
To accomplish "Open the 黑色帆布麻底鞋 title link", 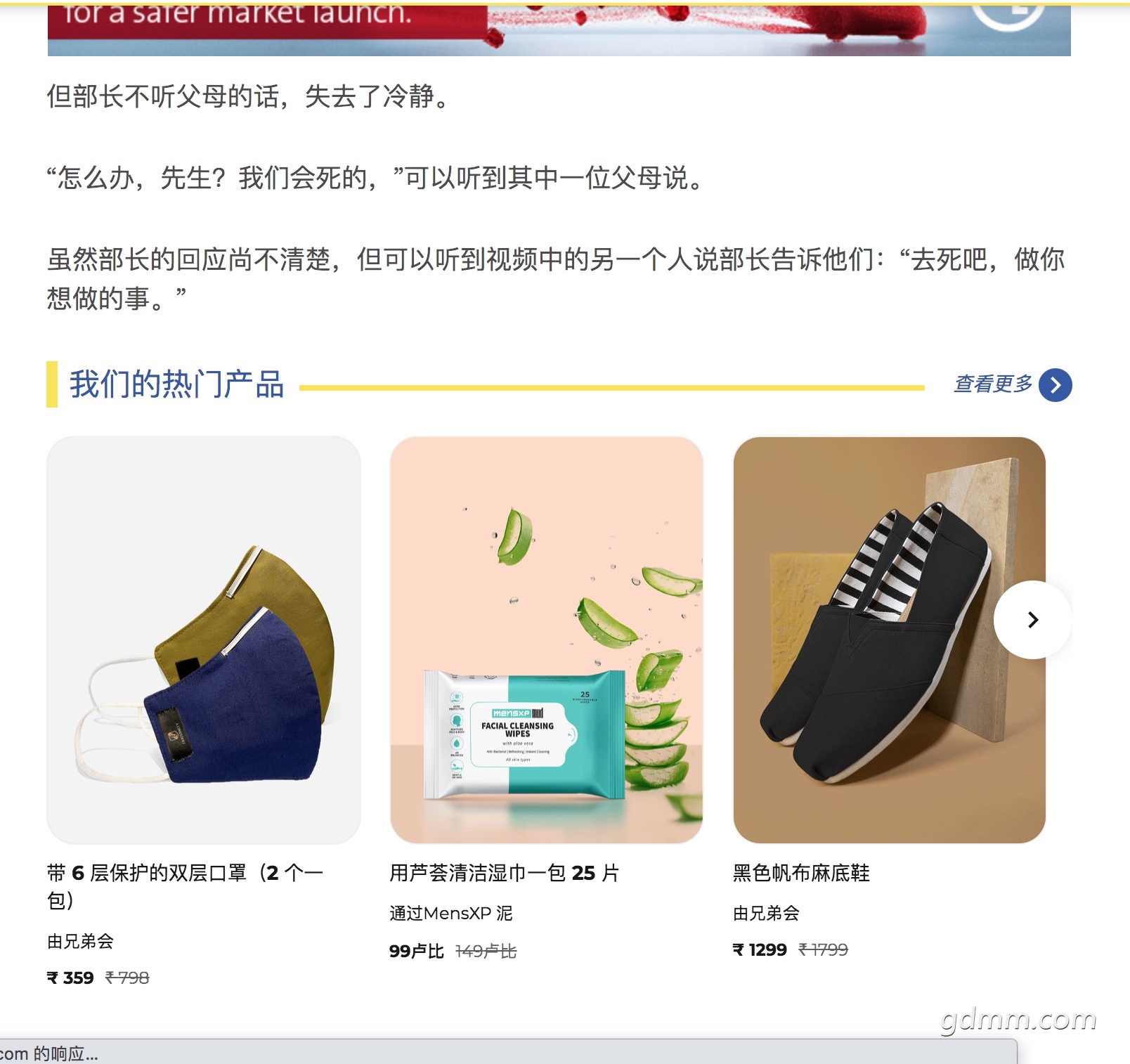I will click(x=801, y=873).
